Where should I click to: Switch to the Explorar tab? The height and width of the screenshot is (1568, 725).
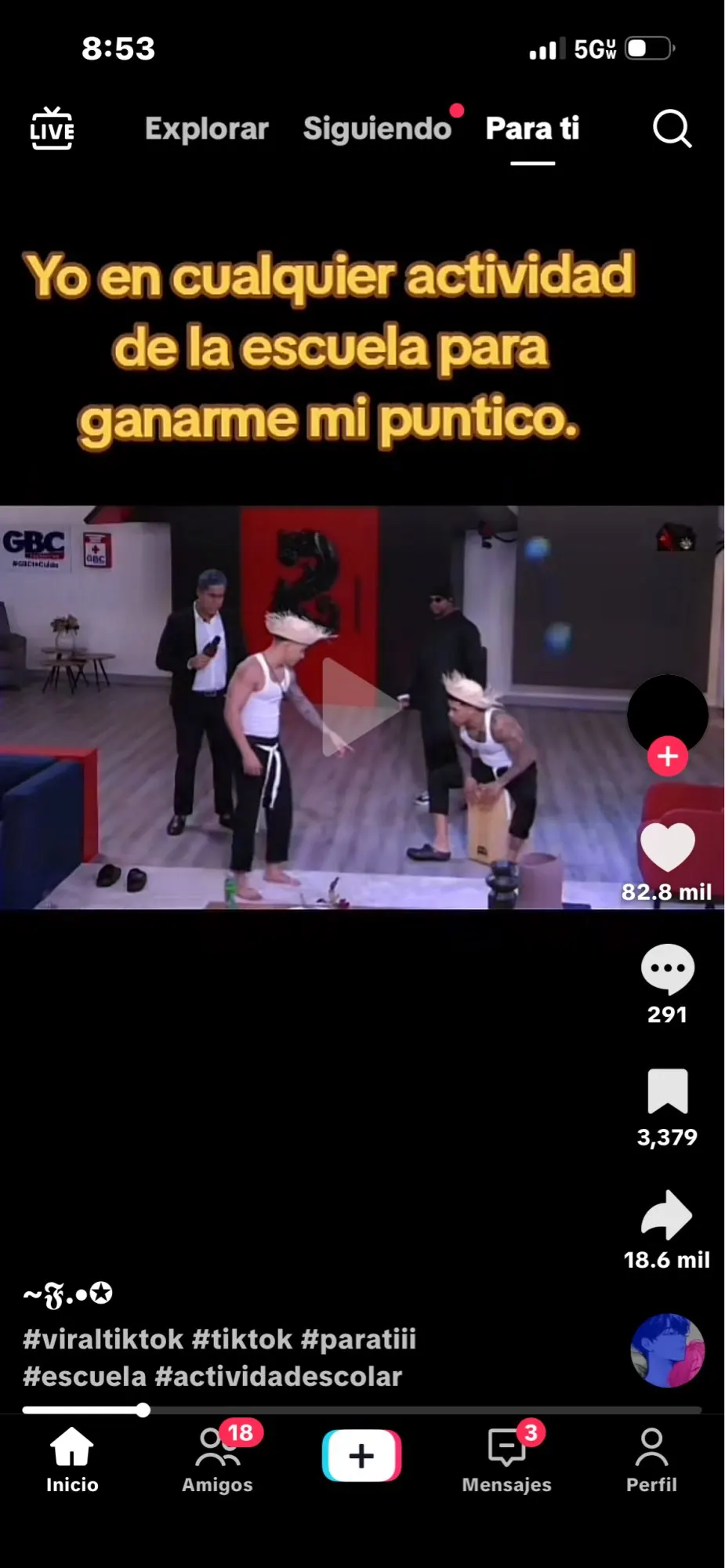click(207, 129)
